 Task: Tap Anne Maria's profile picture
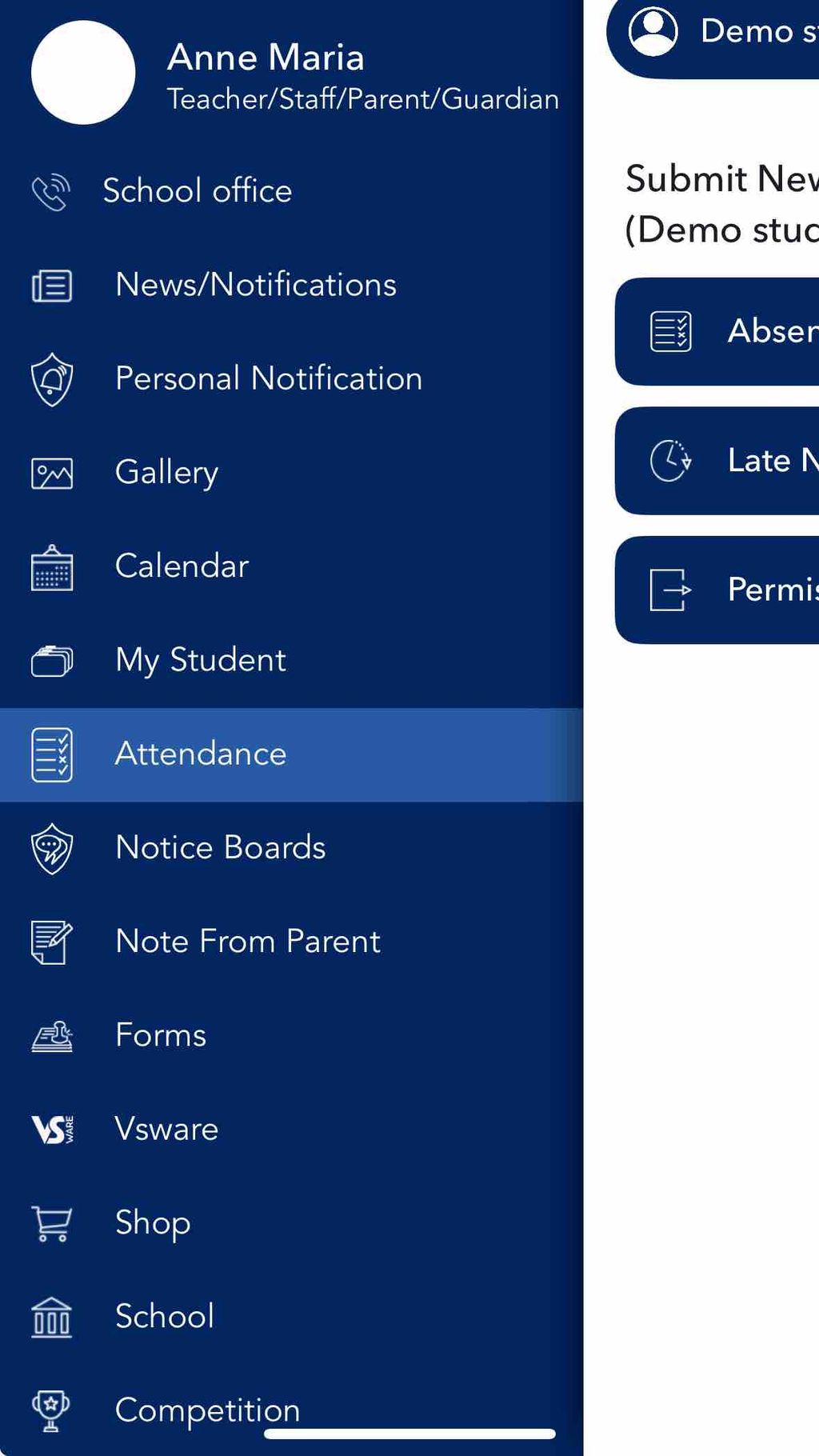(83, 73)
